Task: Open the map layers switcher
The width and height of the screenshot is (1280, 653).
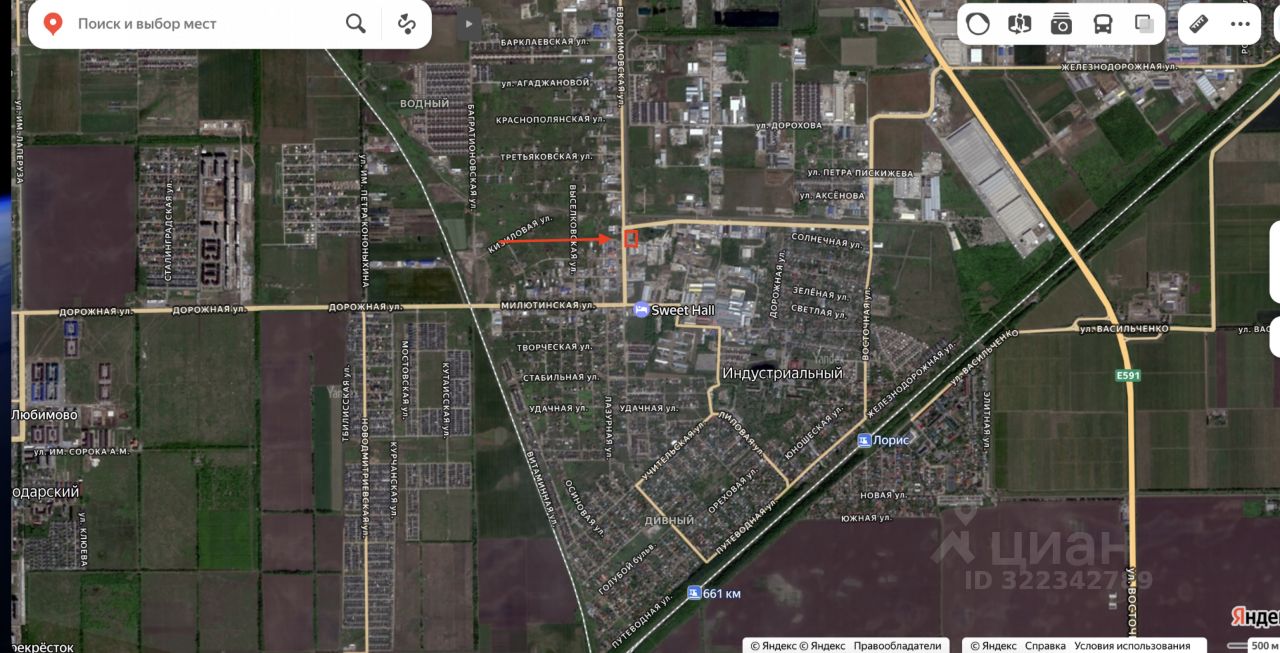Action: pos(1145,24)
